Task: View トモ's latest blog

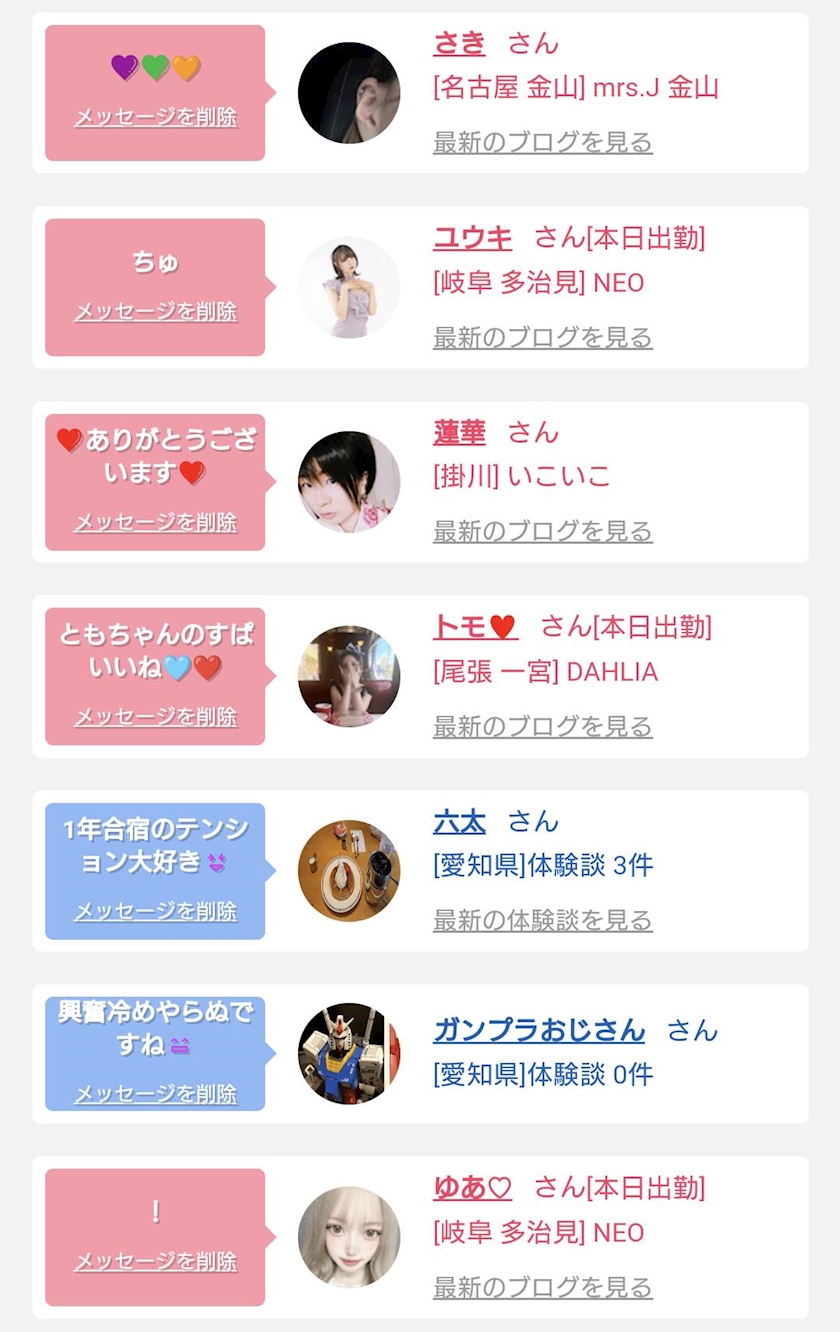Action: tap(543, 726)
